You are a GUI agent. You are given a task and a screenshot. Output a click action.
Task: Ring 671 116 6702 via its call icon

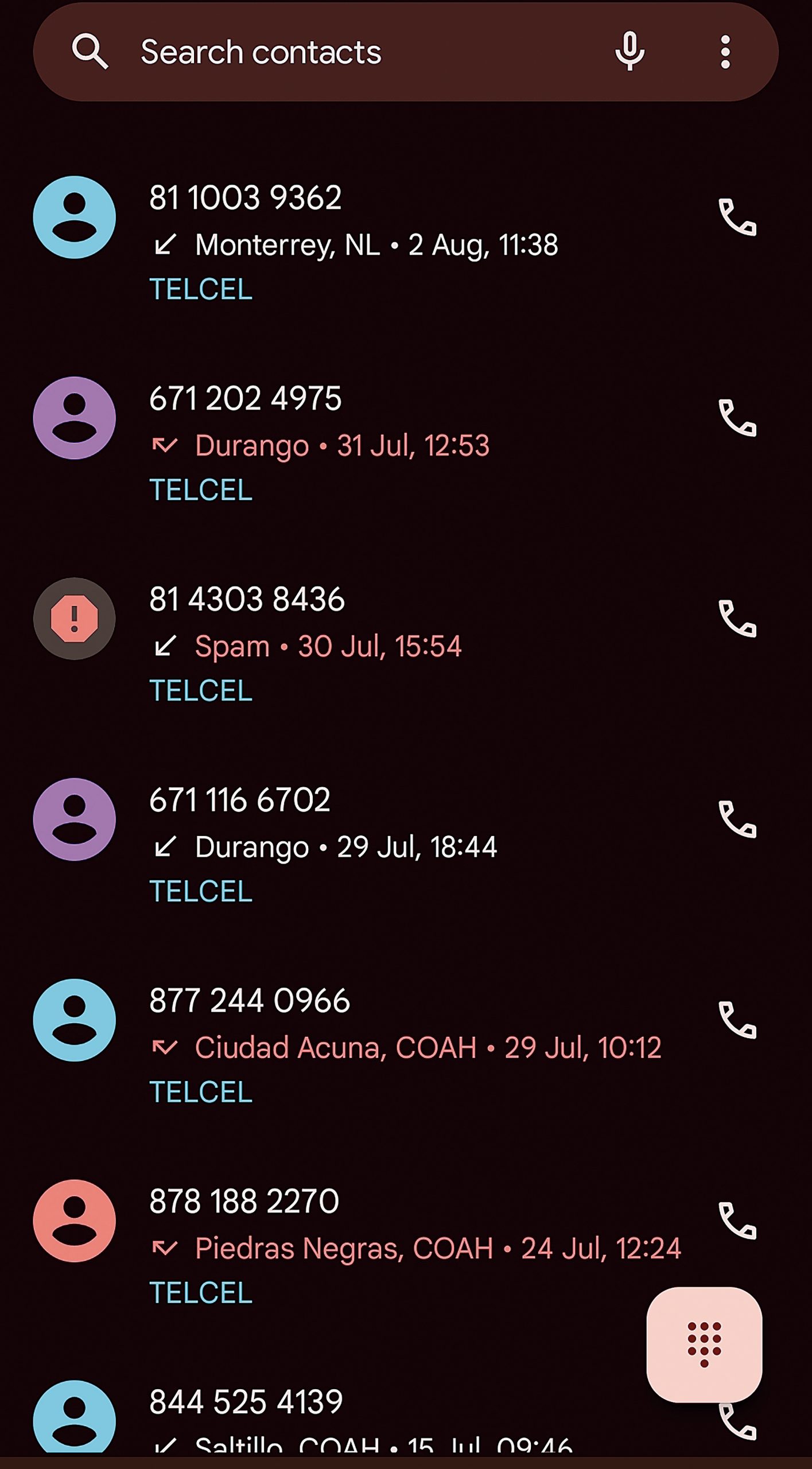[737, 819]
